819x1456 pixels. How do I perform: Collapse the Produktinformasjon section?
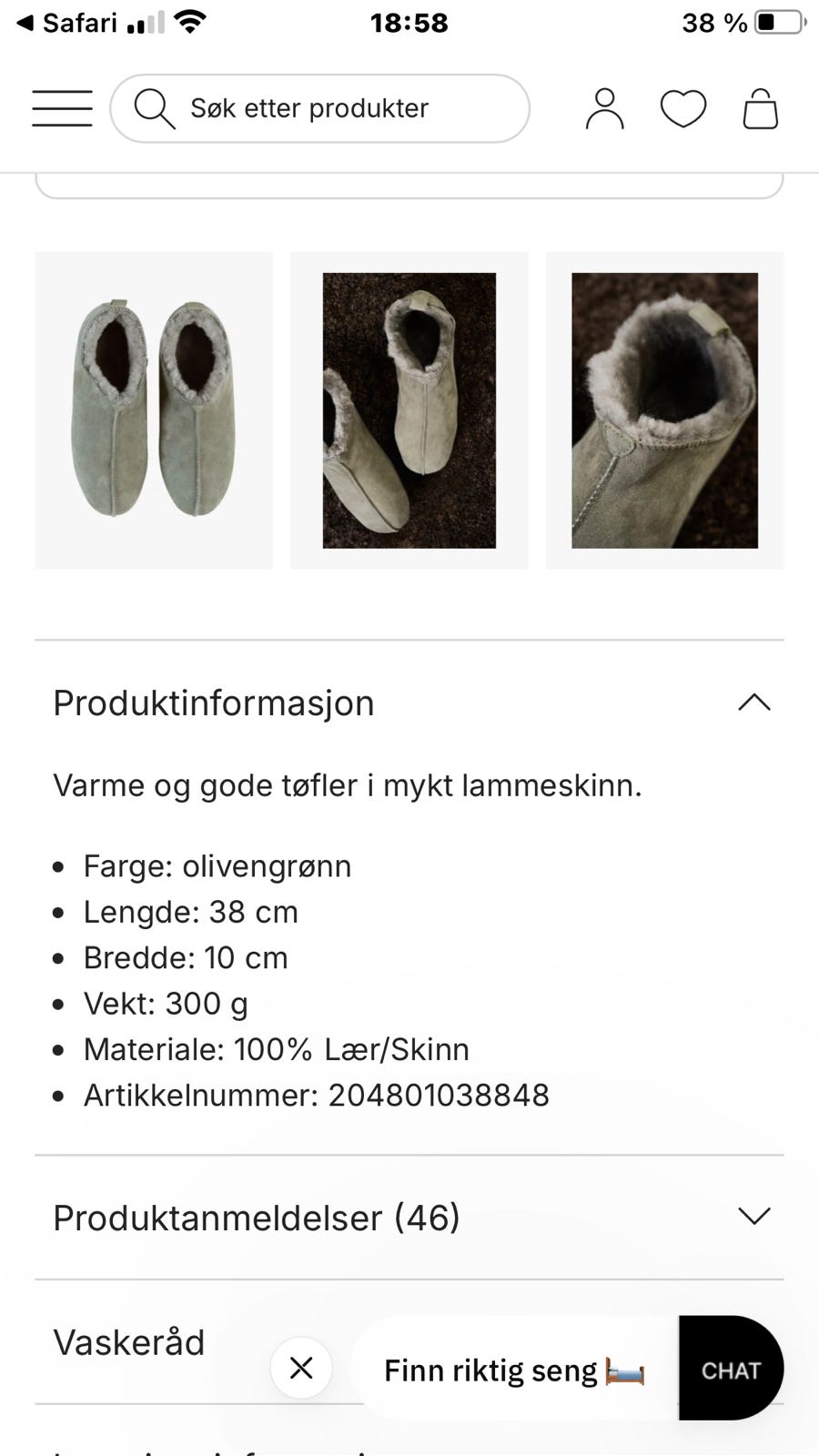753,702
